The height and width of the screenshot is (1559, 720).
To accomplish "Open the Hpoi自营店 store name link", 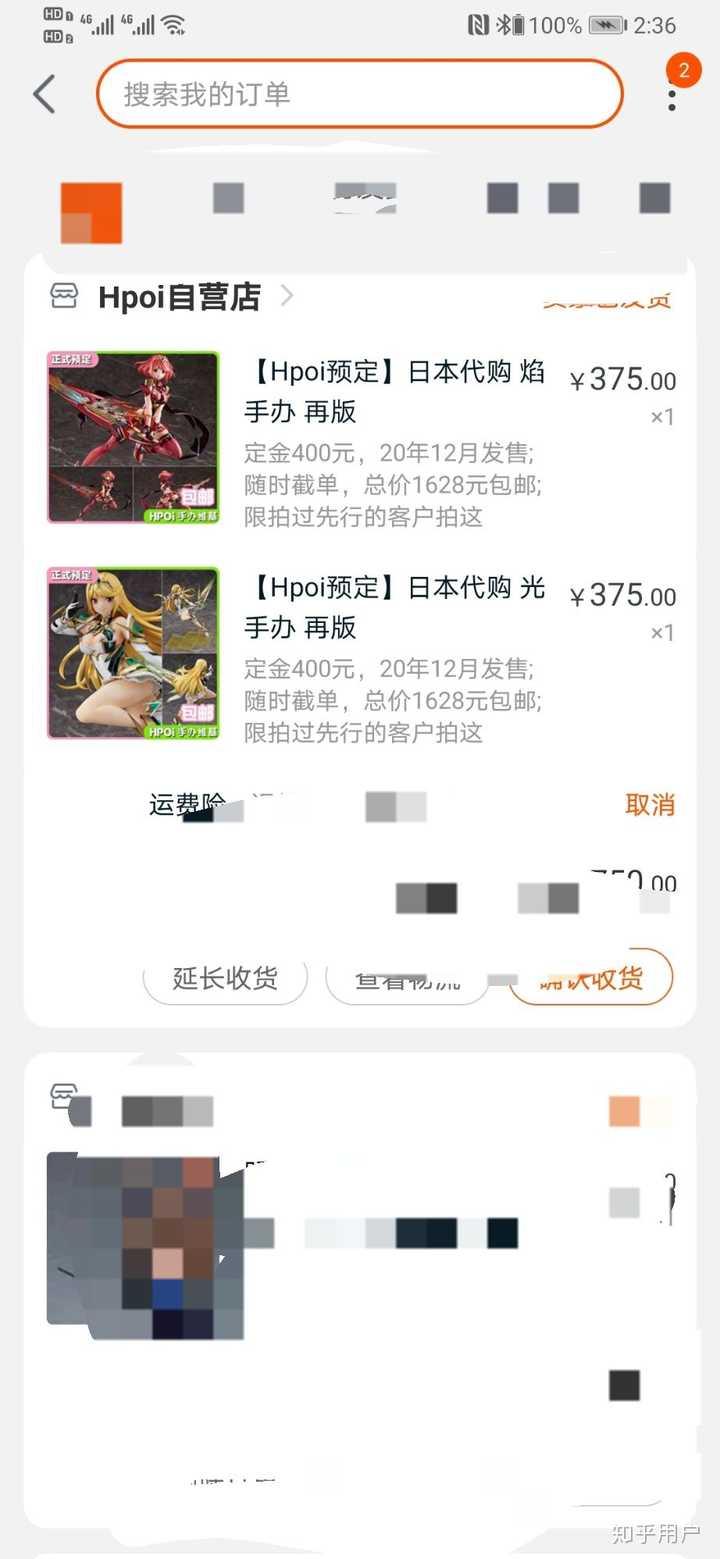I will click(180, 296).
